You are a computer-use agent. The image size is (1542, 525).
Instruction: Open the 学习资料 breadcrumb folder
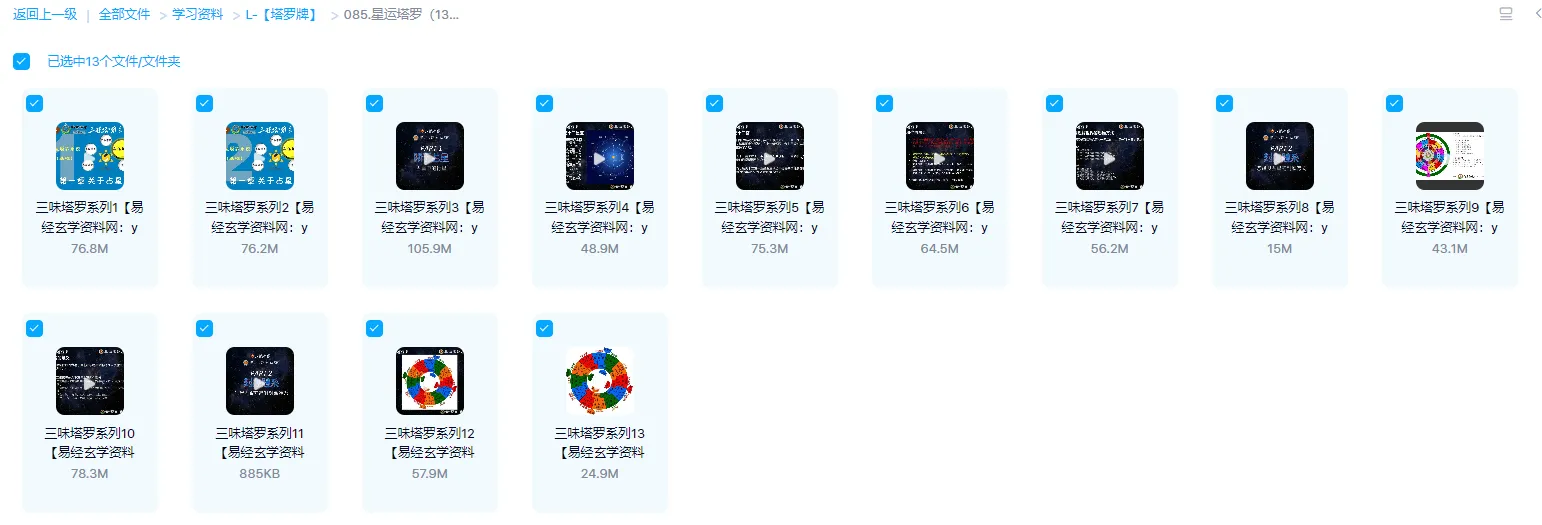pos(198,15)
